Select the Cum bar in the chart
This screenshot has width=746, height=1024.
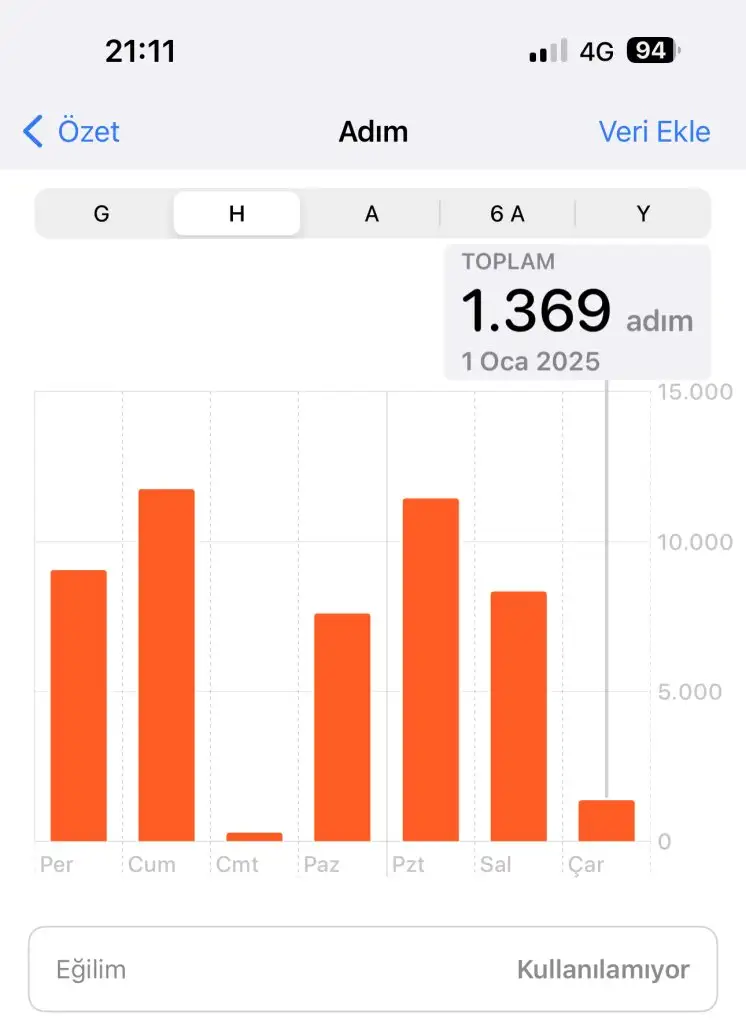tap(166, 665)
